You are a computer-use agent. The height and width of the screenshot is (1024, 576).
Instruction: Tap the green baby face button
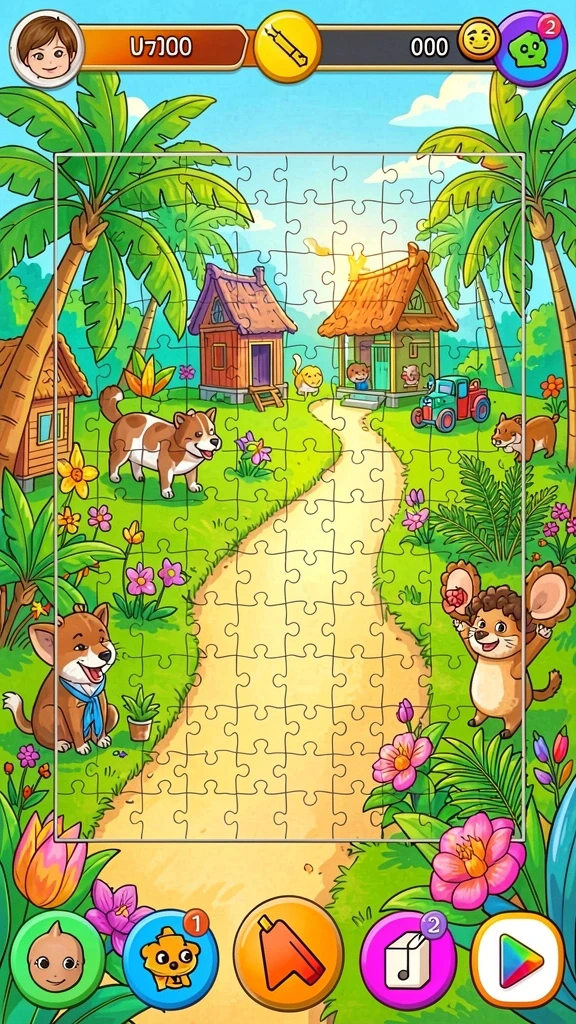(57, 959)
